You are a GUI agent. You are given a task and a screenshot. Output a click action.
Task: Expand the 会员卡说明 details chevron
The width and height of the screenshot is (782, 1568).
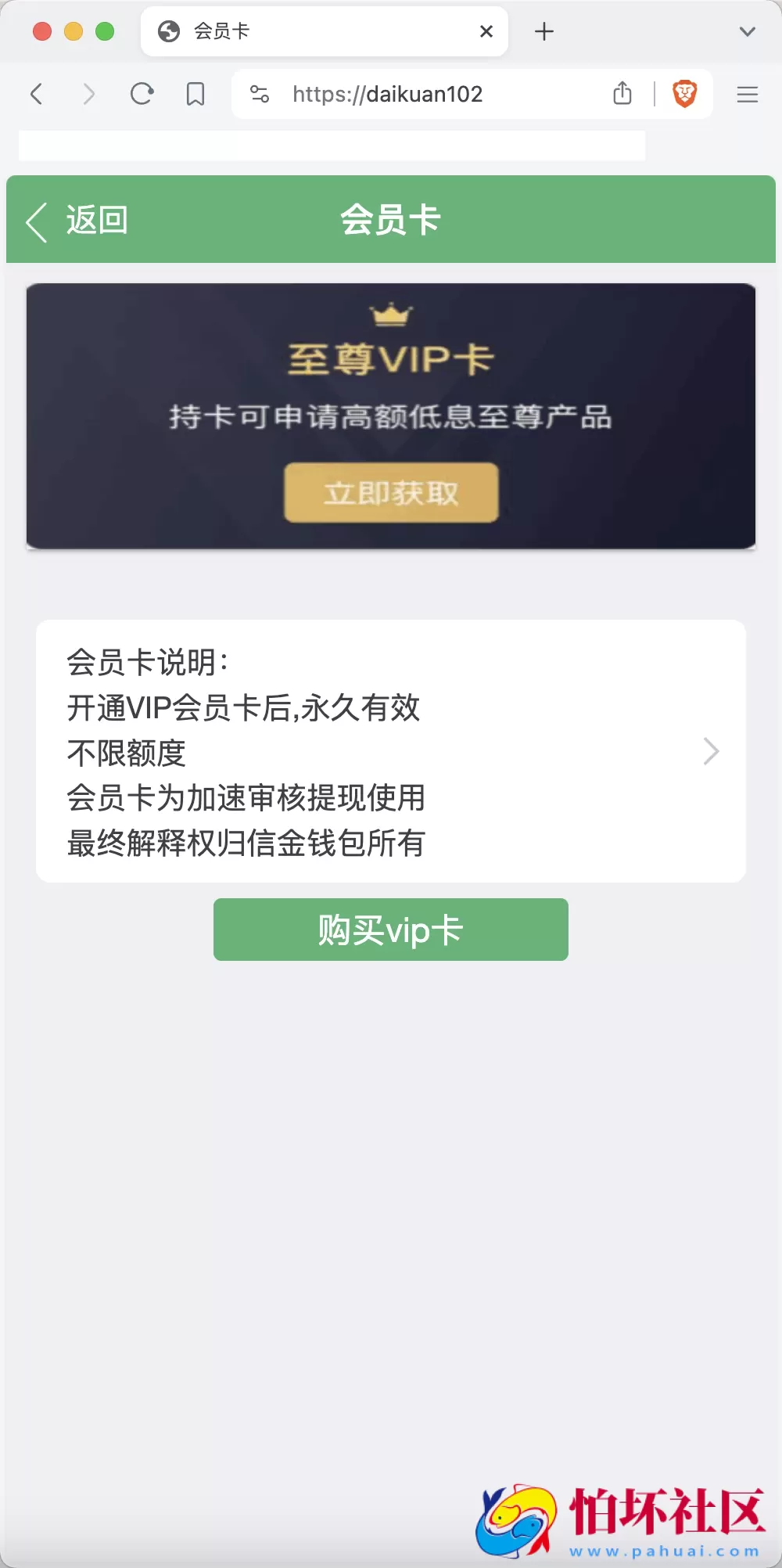(x=710, y=751)
